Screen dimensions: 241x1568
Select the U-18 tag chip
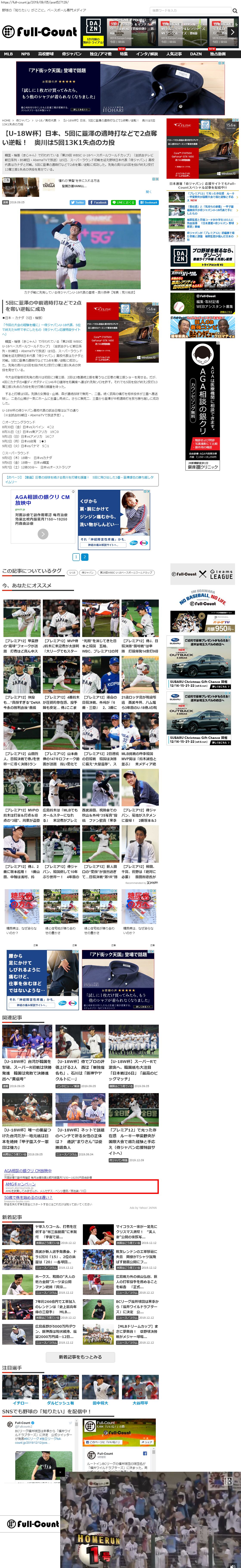[x=73, y=572]
